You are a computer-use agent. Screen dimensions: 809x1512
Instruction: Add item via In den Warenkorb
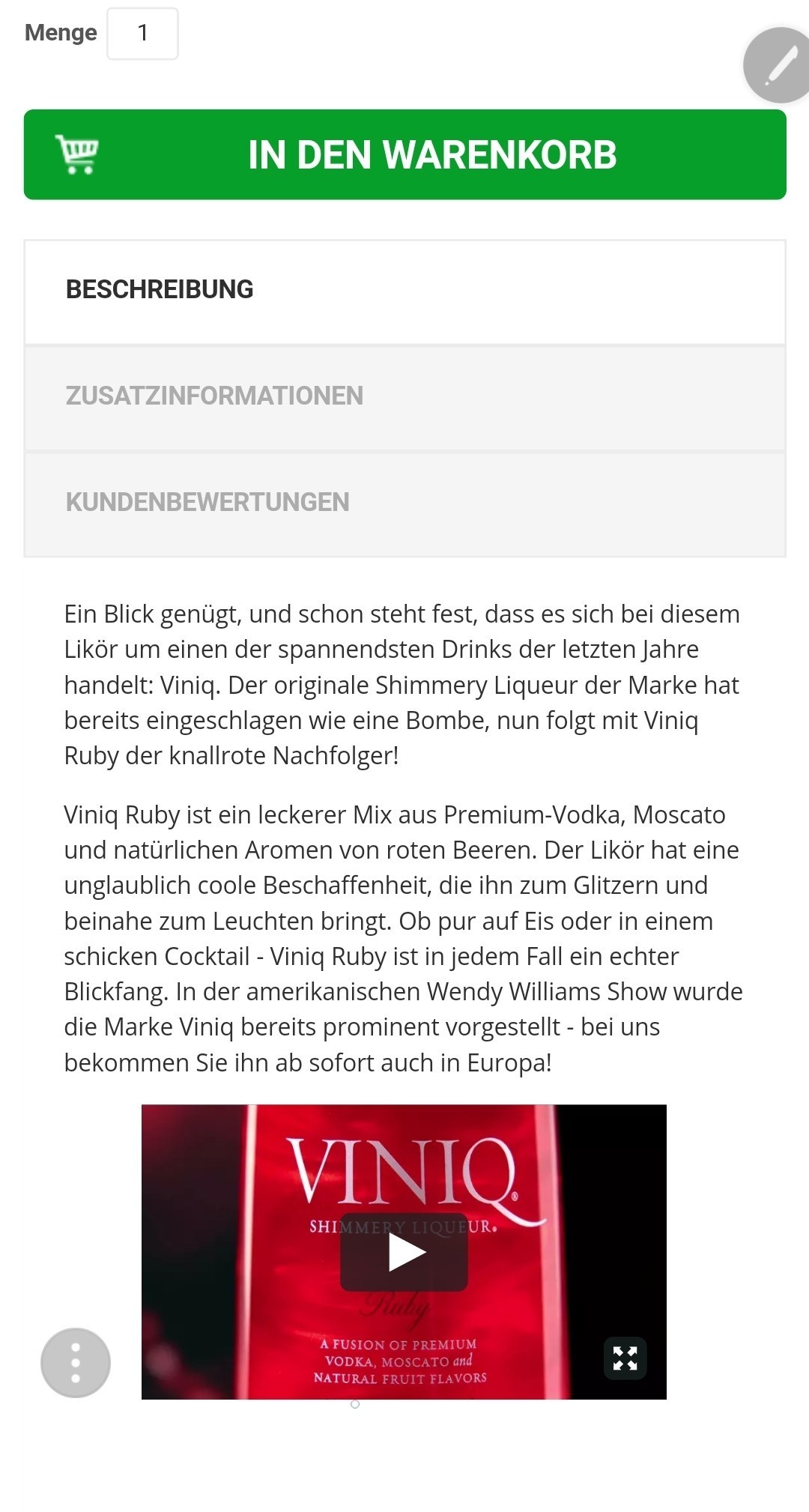coord(404,154)
